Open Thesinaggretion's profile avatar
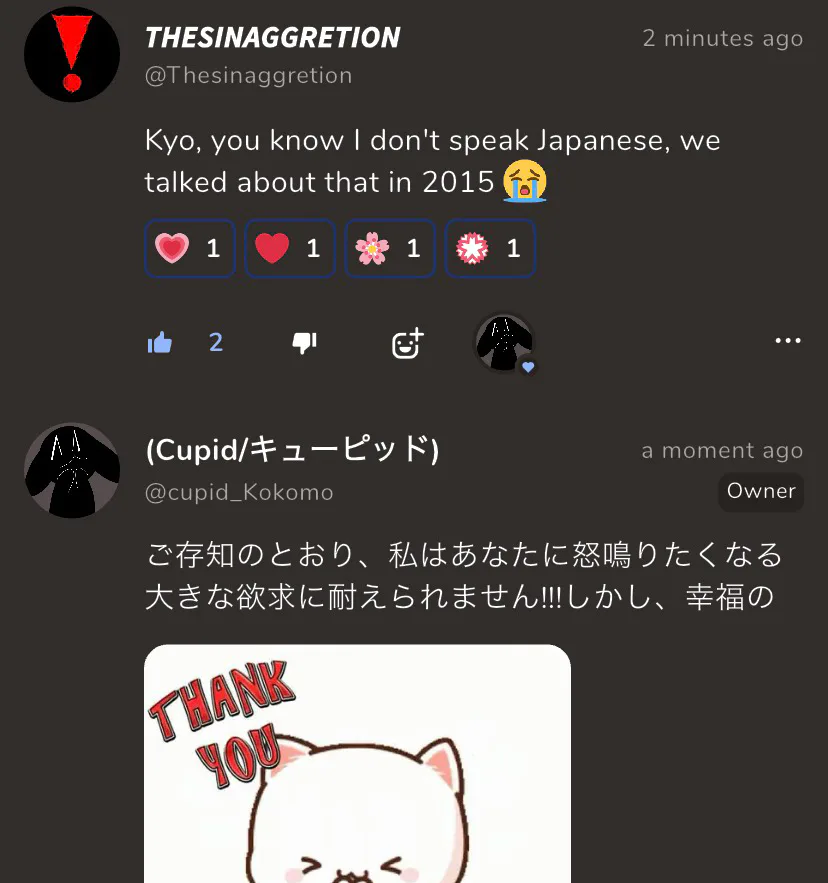The height and width of the screenshot is (883, 828). click(x=71, y=54)
